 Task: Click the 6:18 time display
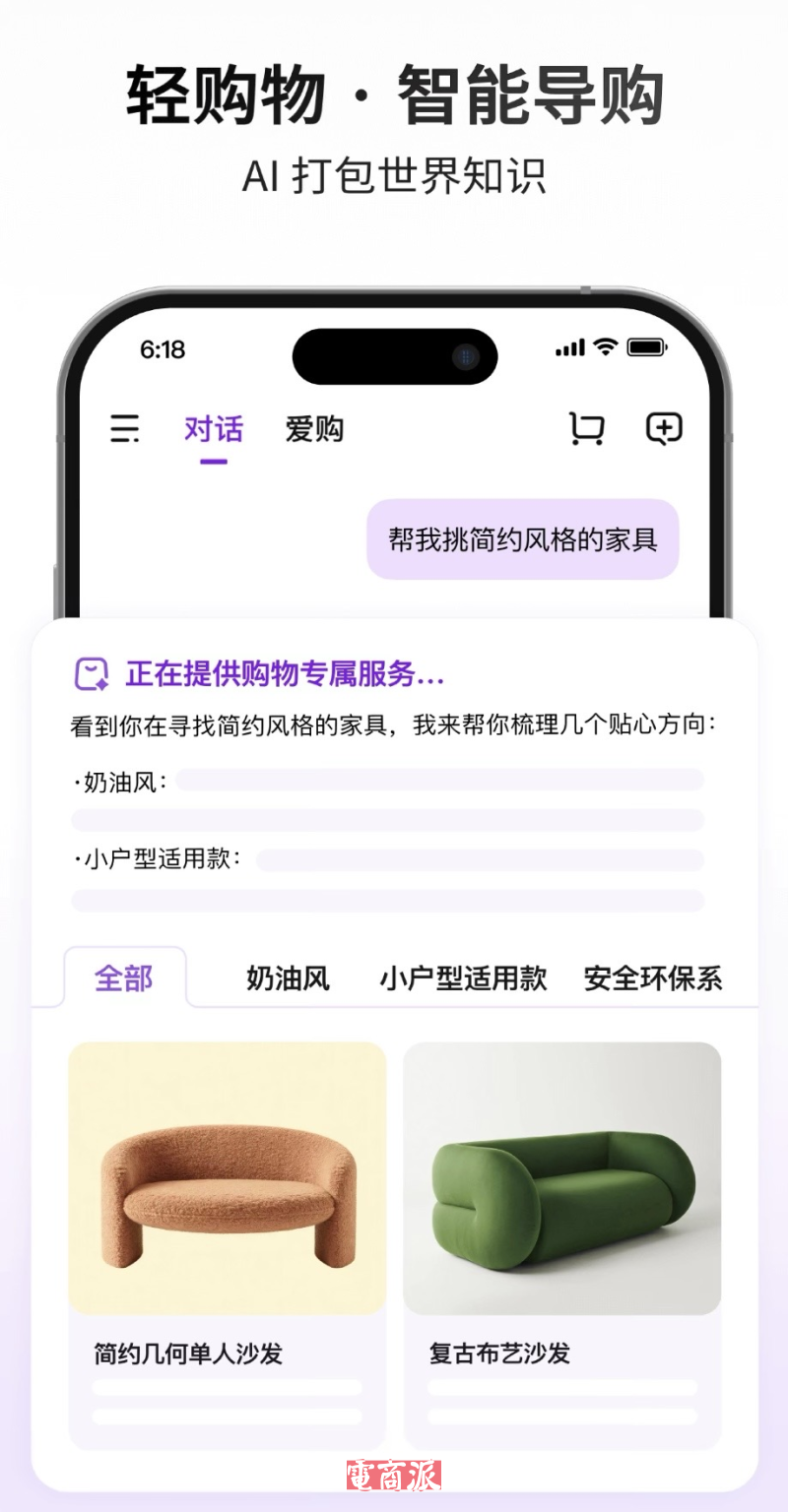click(x=161, y=348)
